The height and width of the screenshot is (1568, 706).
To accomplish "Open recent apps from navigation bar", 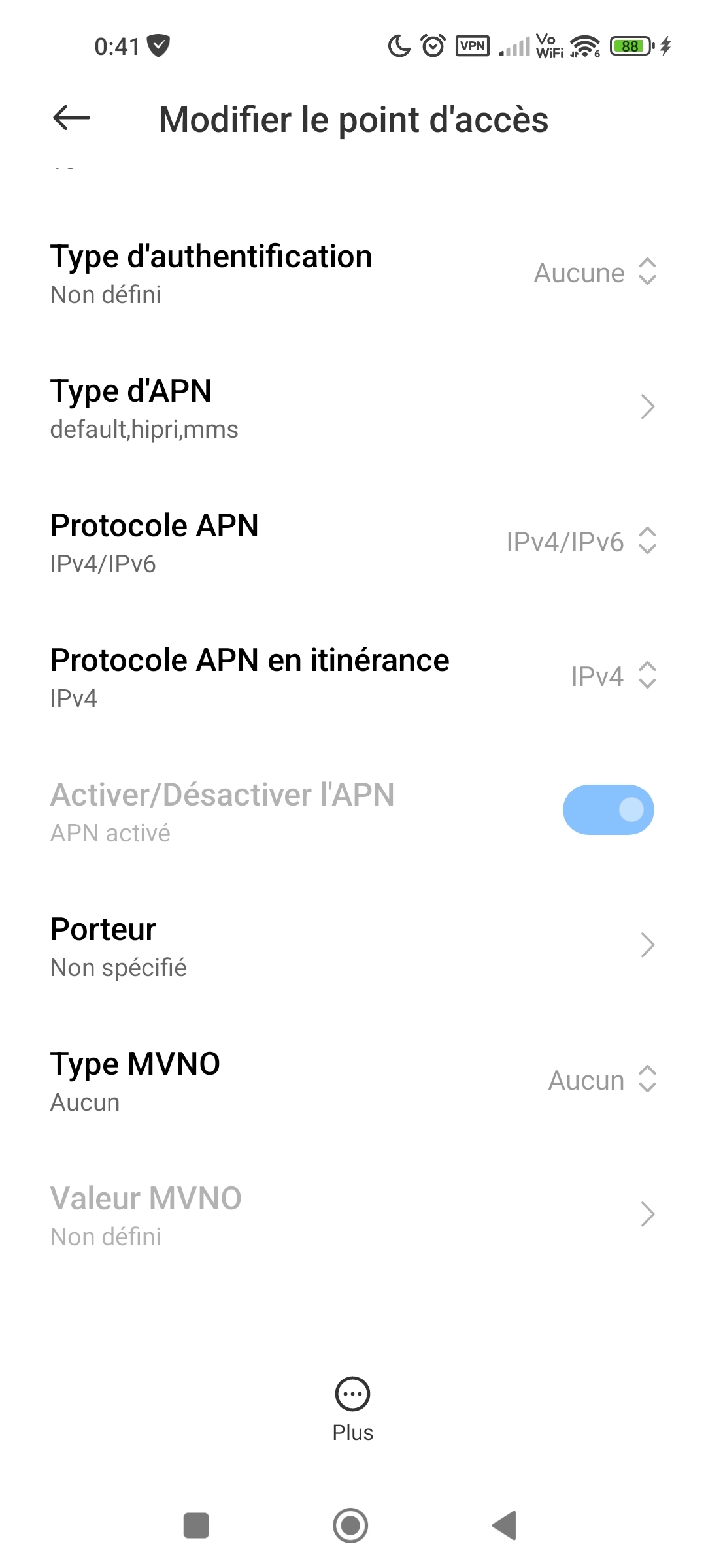I will click(196, 1526).
